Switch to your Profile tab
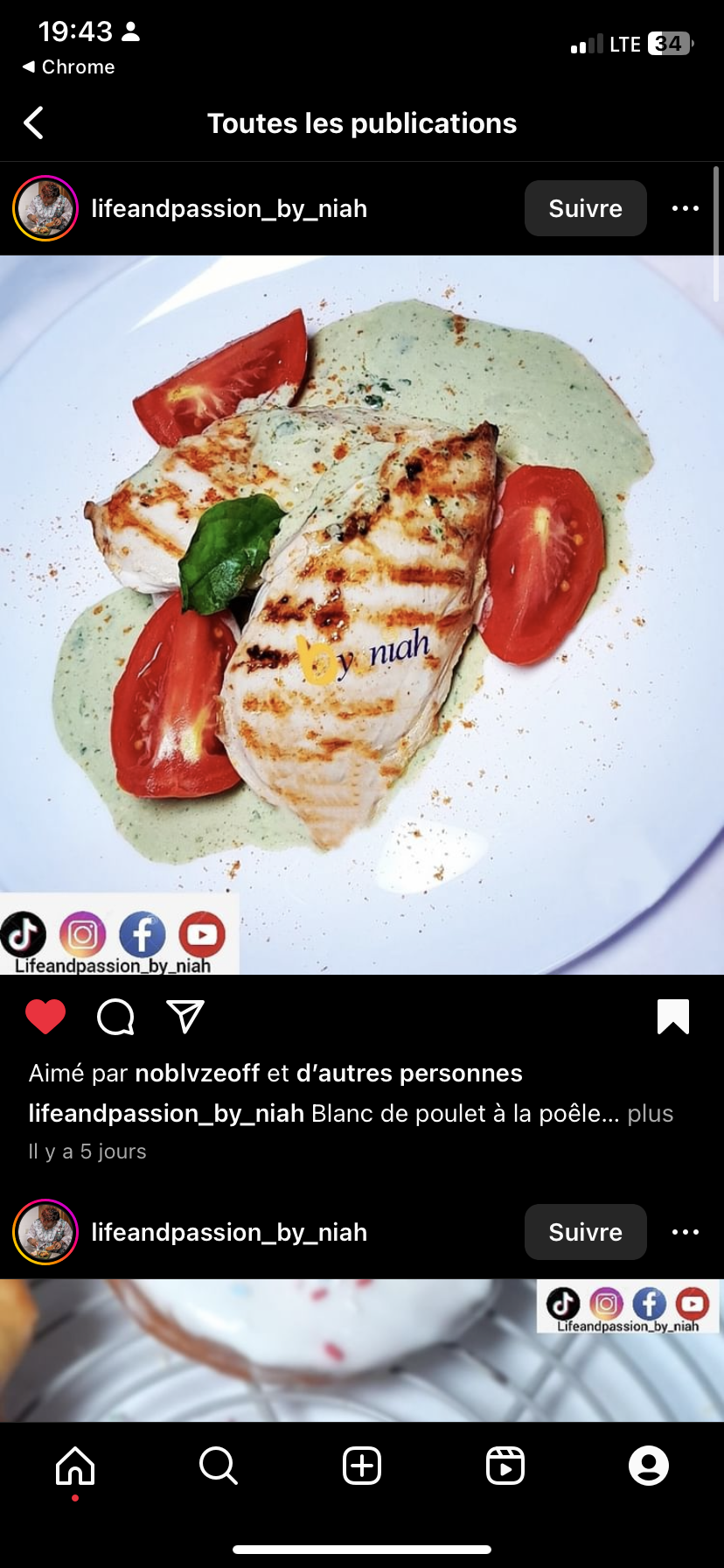This screenshot has height=1568, width=724. 649,1466
